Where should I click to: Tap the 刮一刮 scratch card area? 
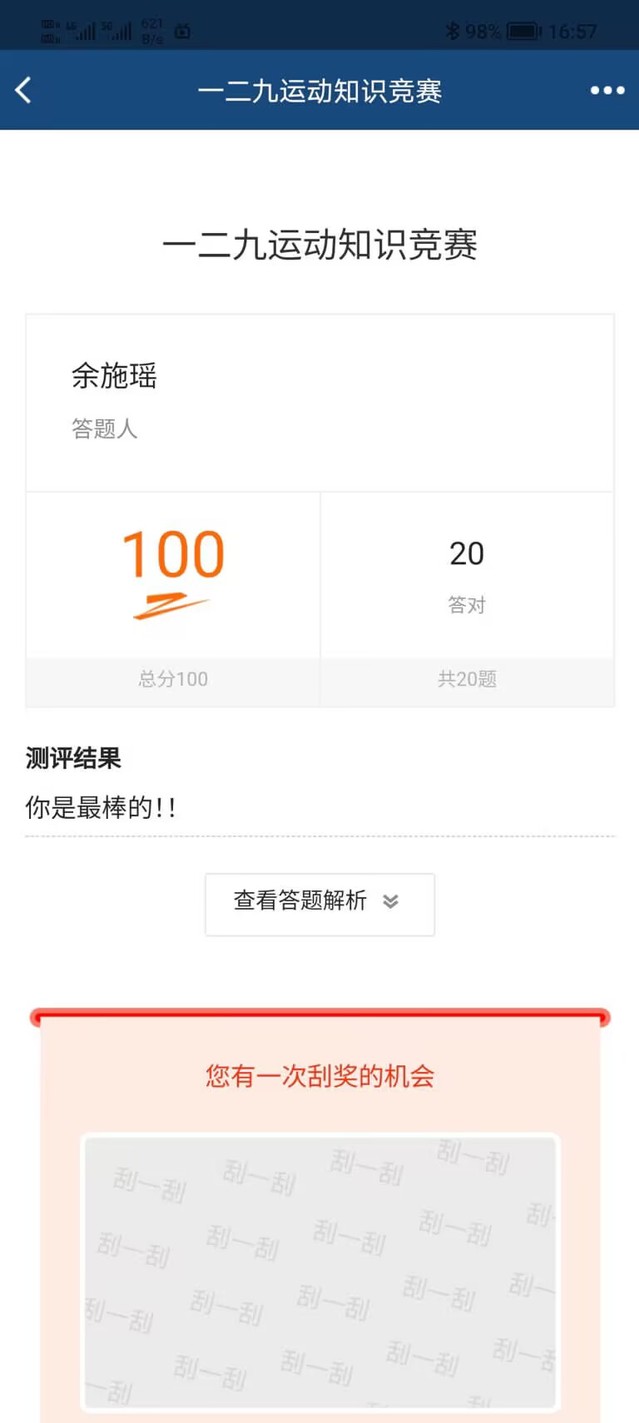click(x=319, y=1270)
